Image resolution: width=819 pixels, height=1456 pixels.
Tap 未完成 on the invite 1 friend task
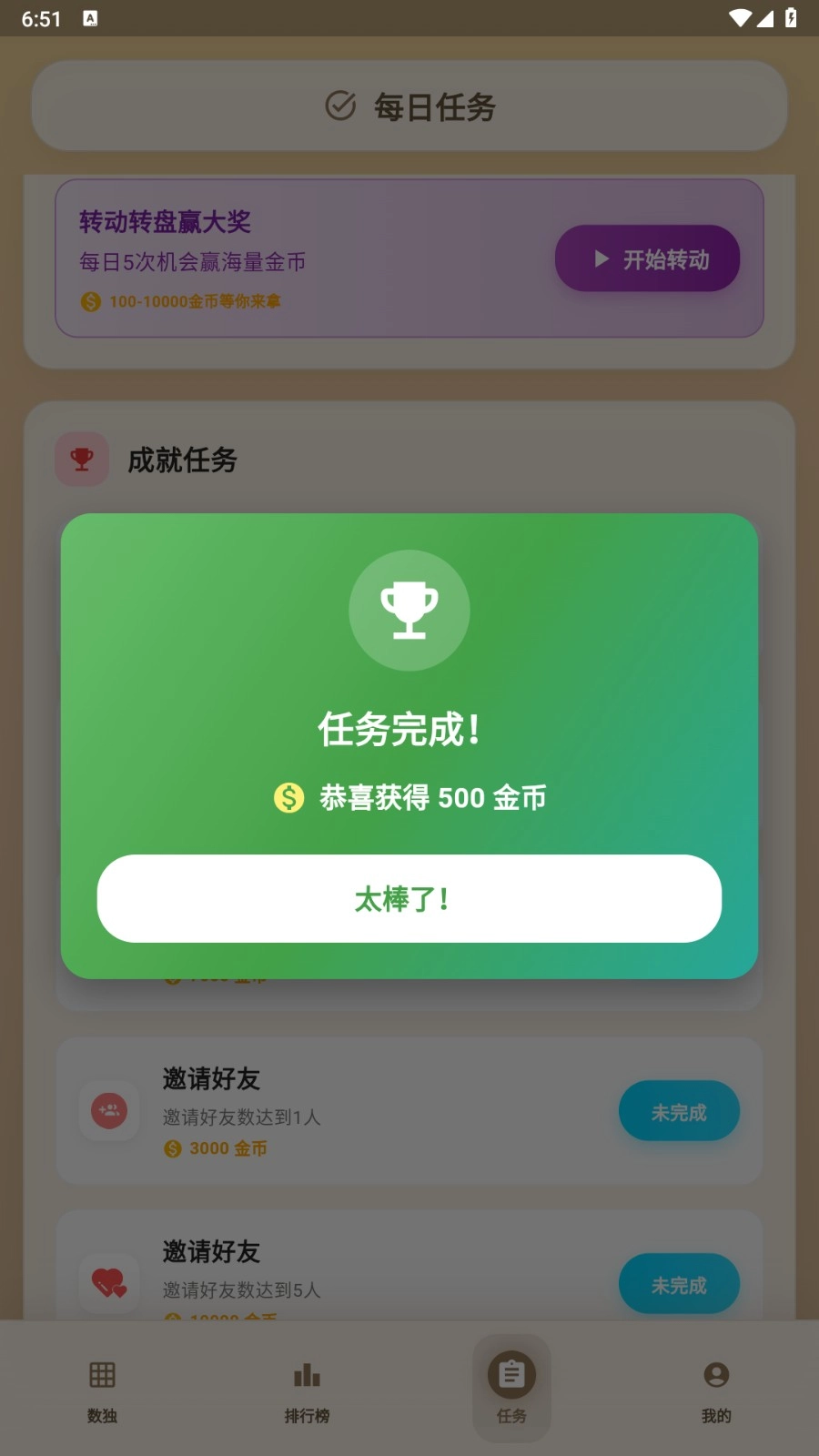click(x=680, y=1110)
